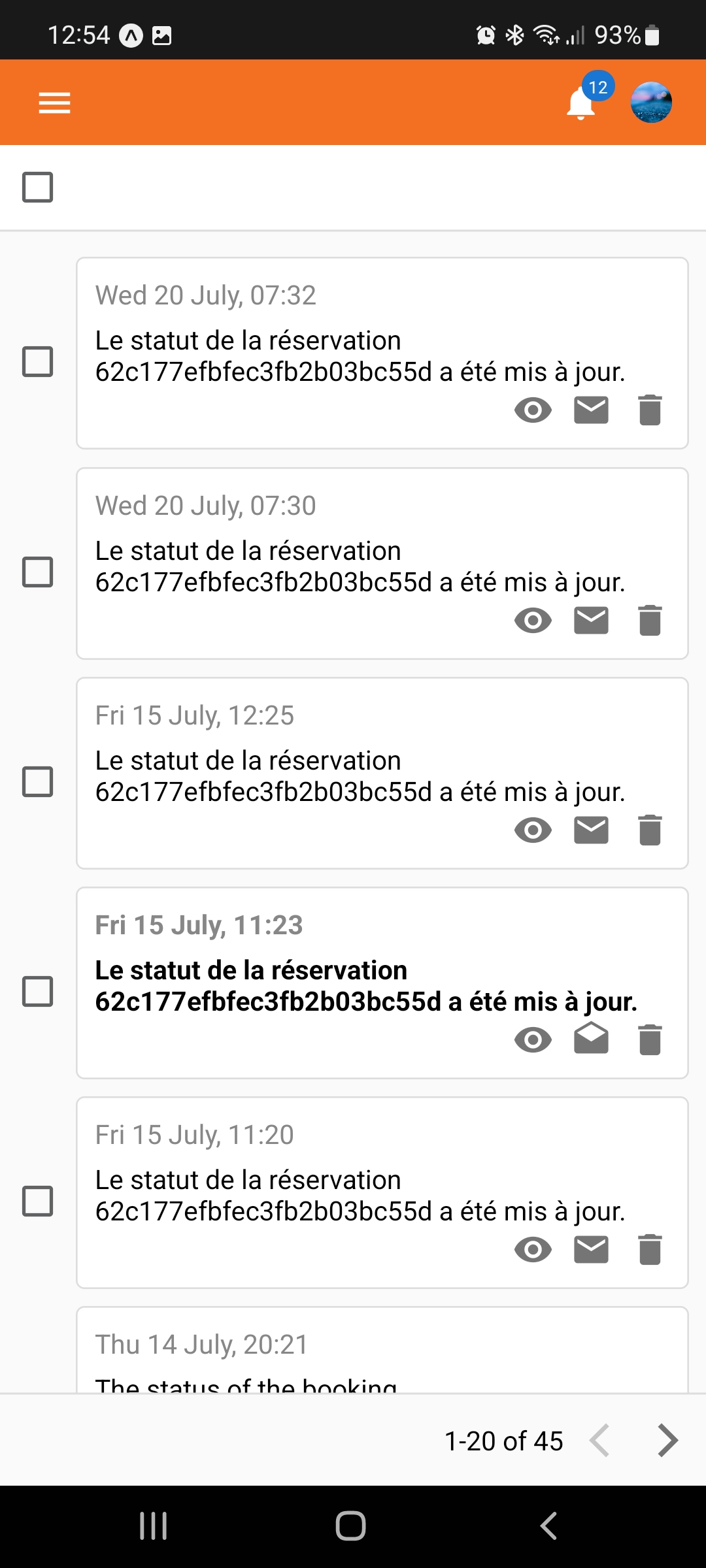Tap the system back button

(548, 1526)
